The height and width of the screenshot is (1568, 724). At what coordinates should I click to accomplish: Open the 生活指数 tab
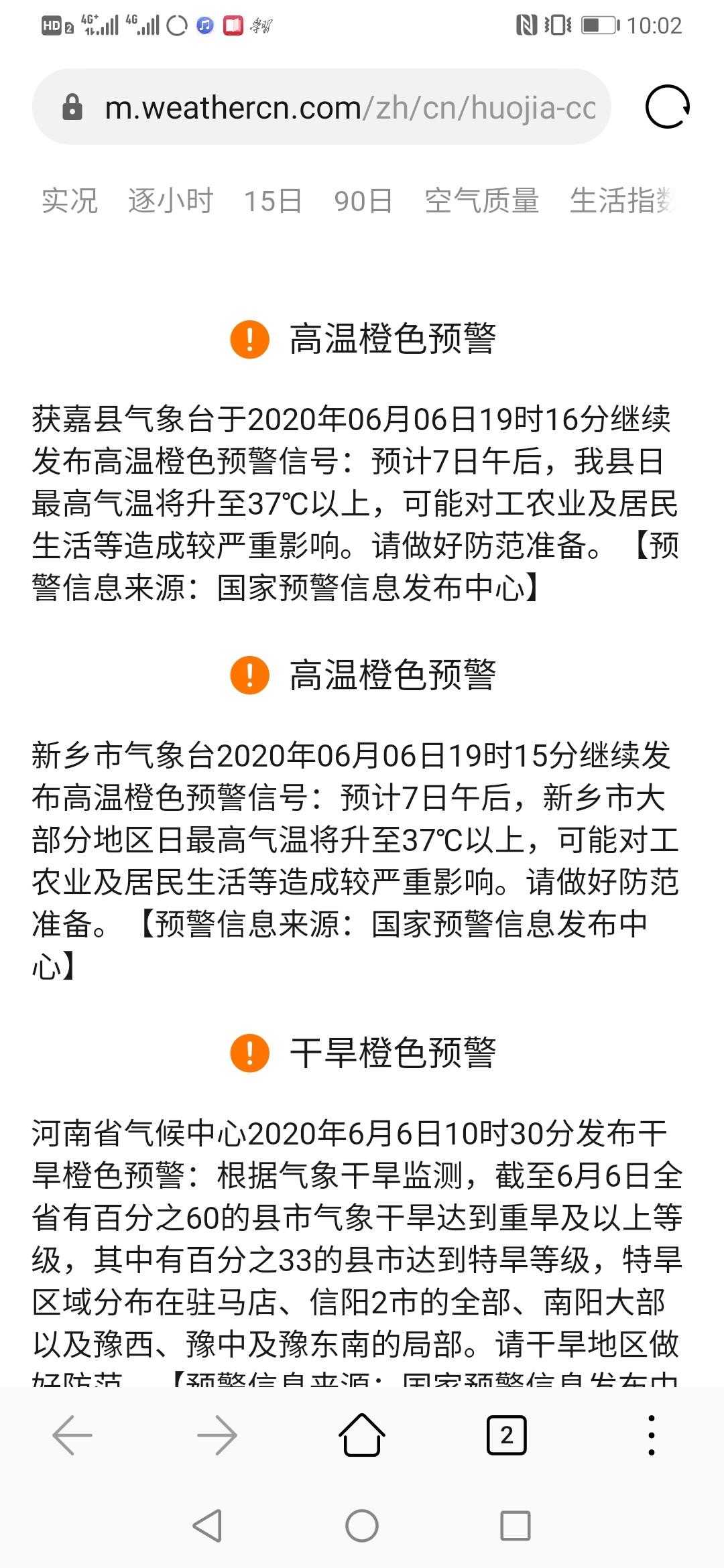point(622,201)
